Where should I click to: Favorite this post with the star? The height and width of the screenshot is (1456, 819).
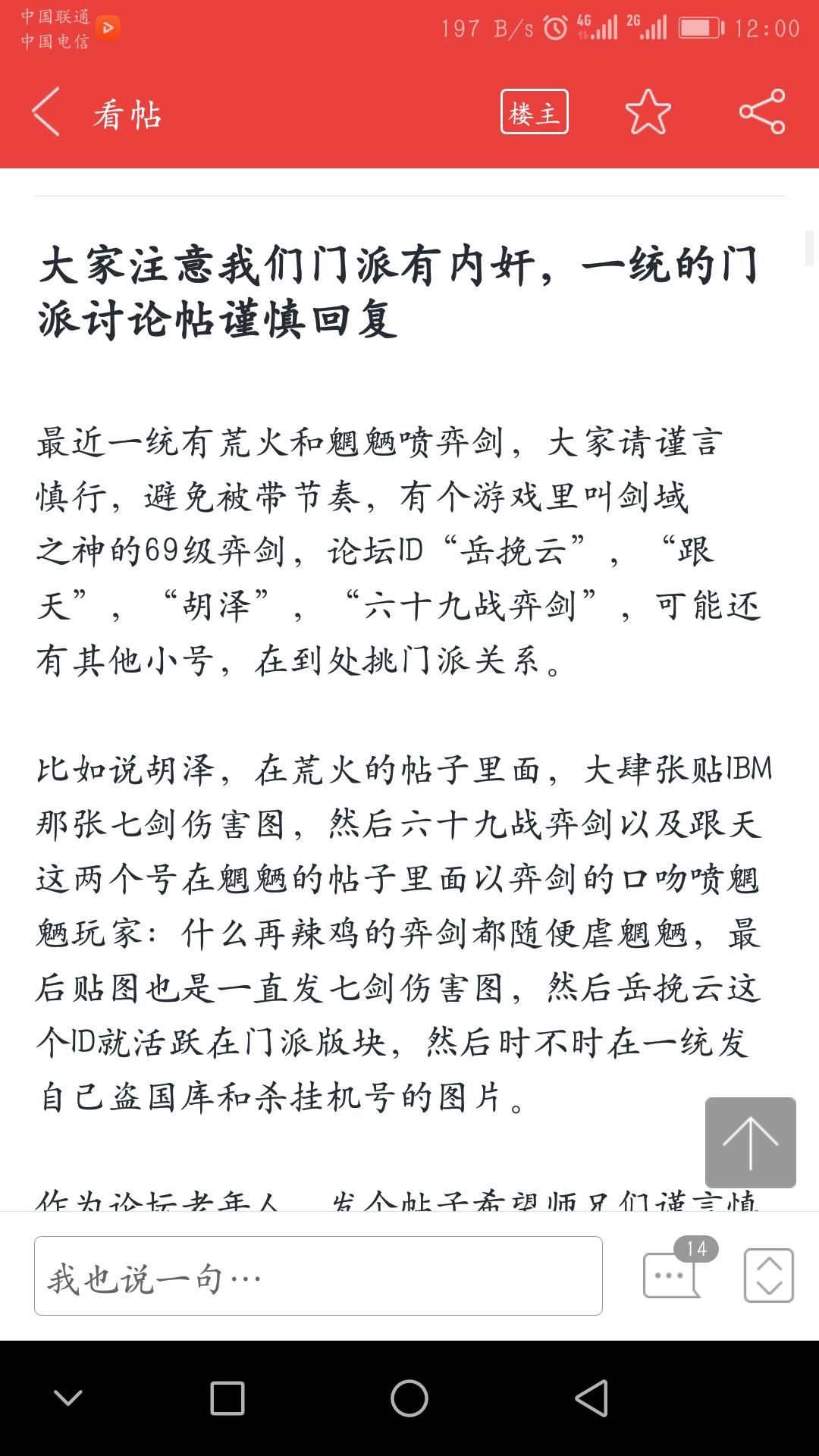648,112
